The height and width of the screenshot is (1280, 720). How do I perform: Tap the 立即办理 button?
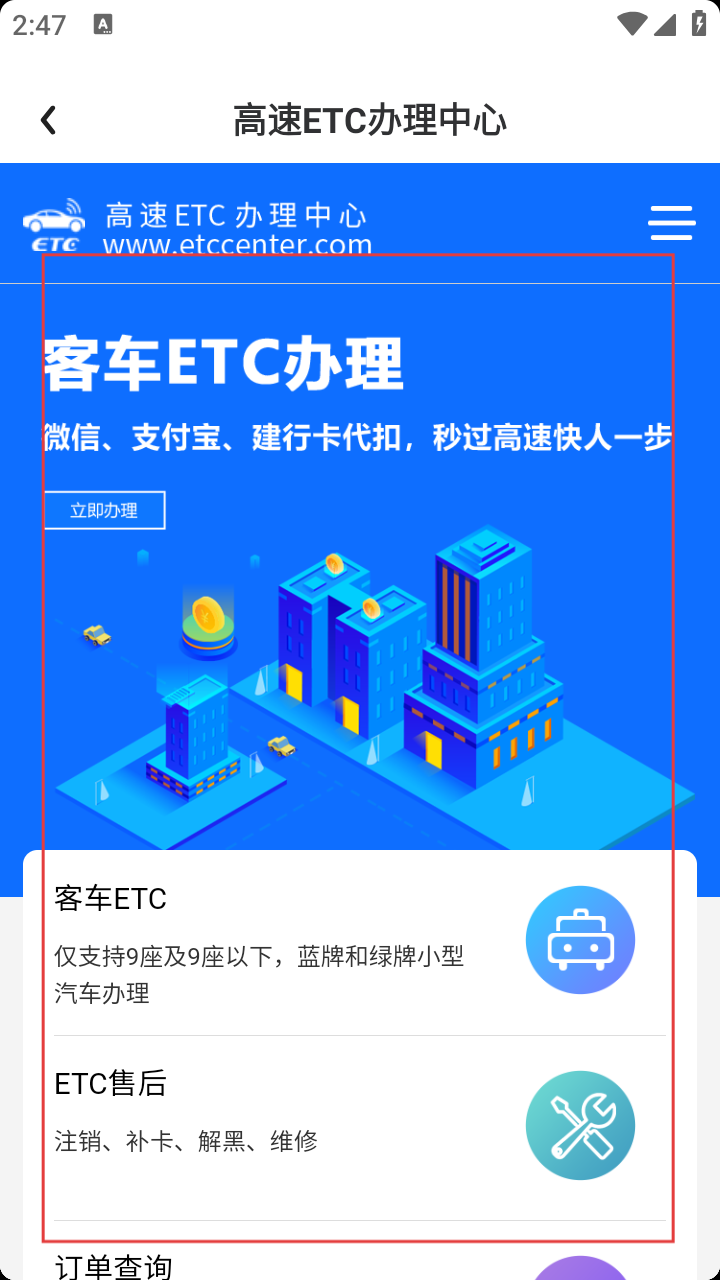point(104,510)
